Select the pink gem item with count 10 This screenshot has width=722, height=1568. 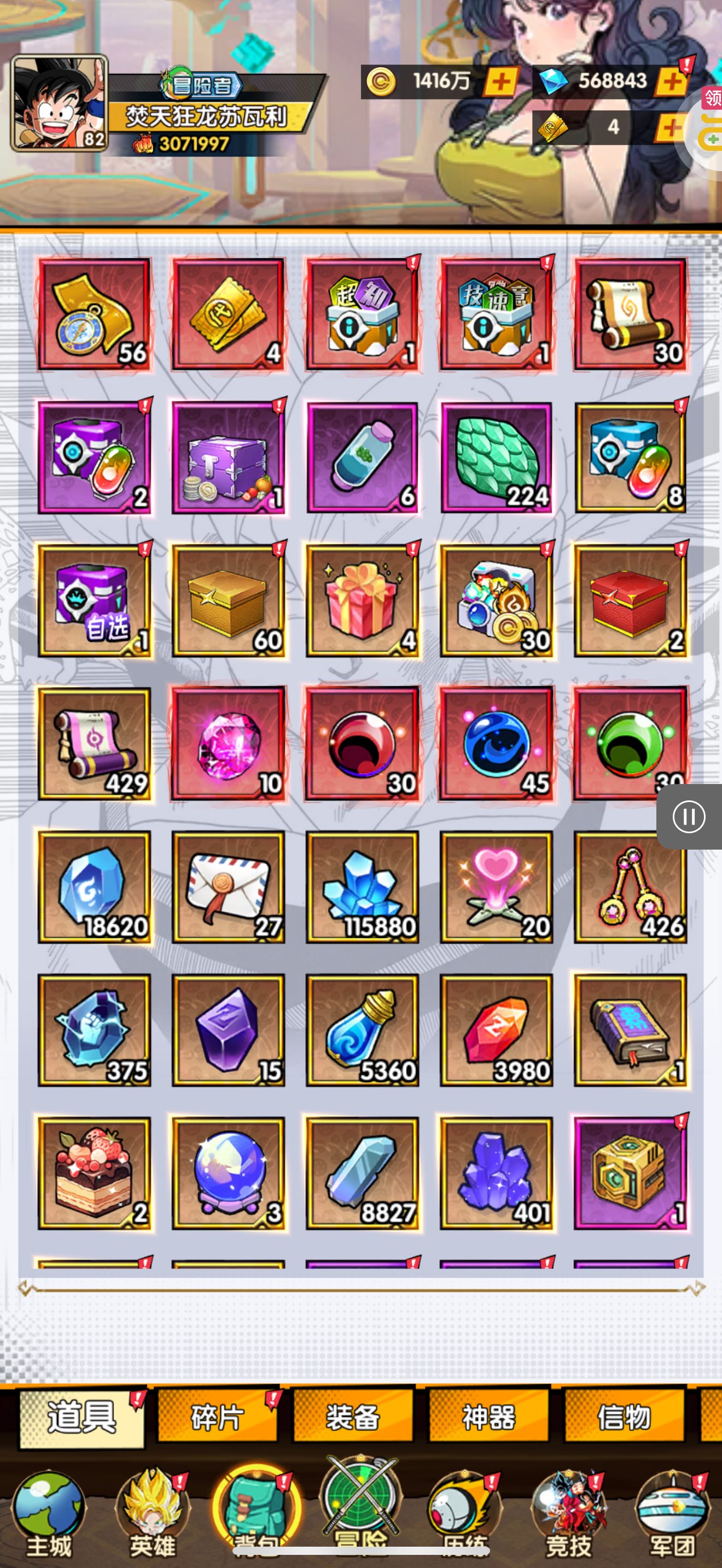(228, 744)
